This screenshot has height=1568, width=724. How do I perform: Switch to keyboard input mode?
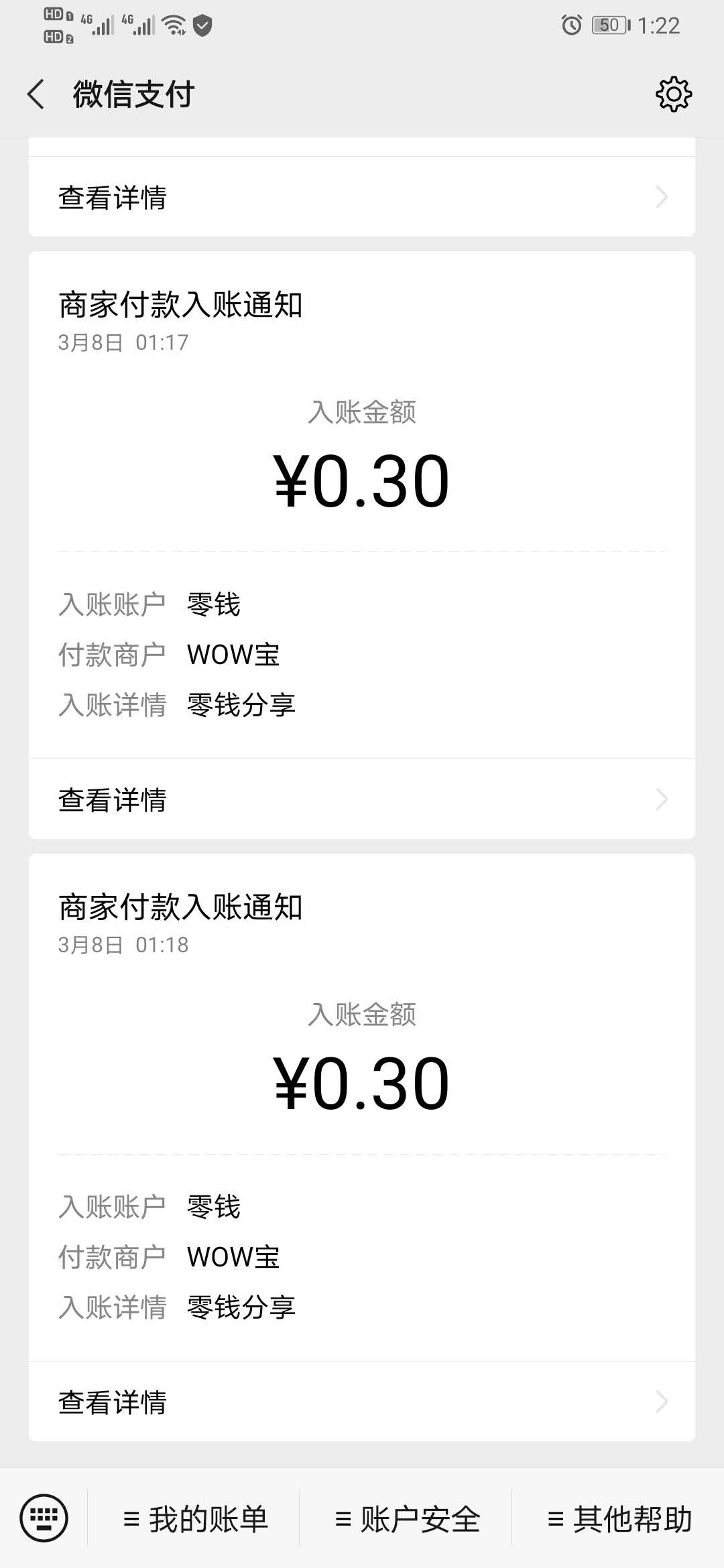tap(44, 1518)
